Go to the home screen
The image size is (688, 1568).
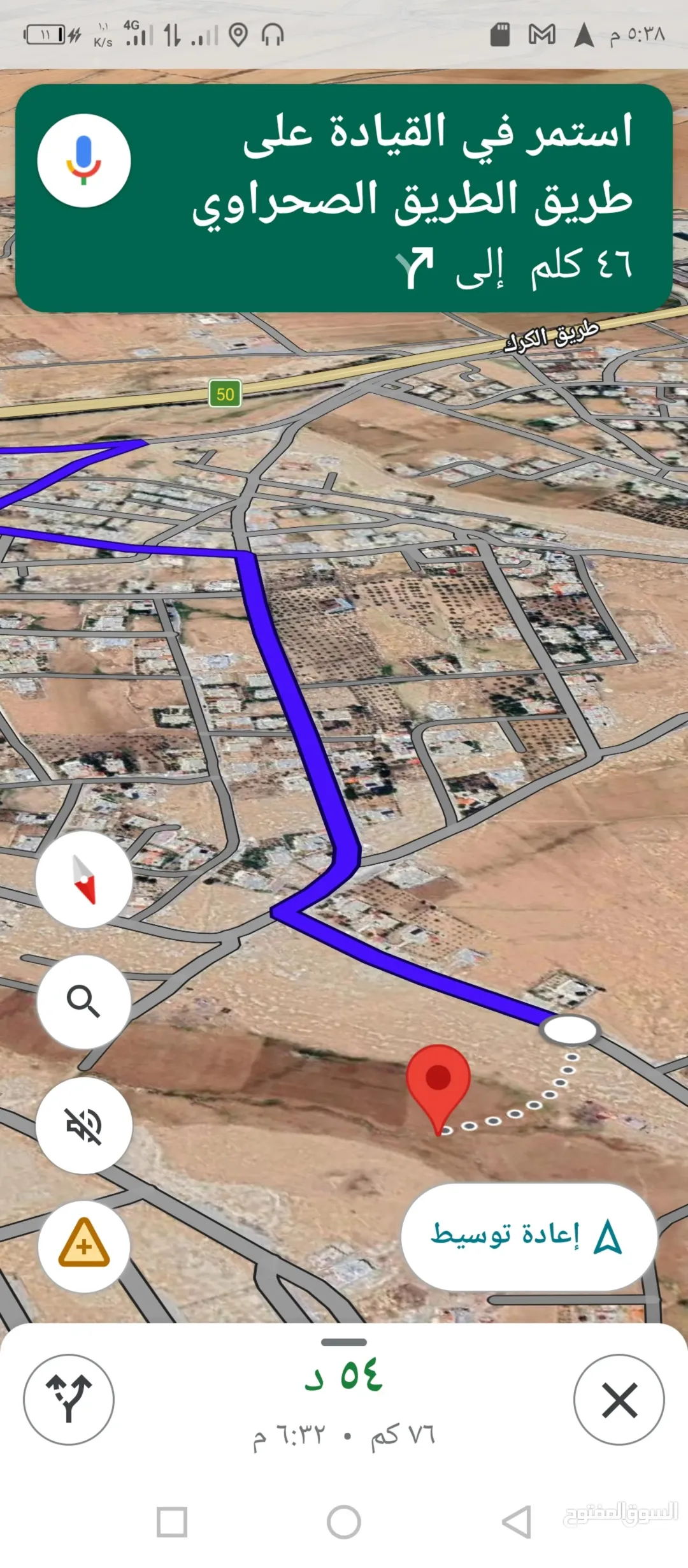pos(344,1522)
